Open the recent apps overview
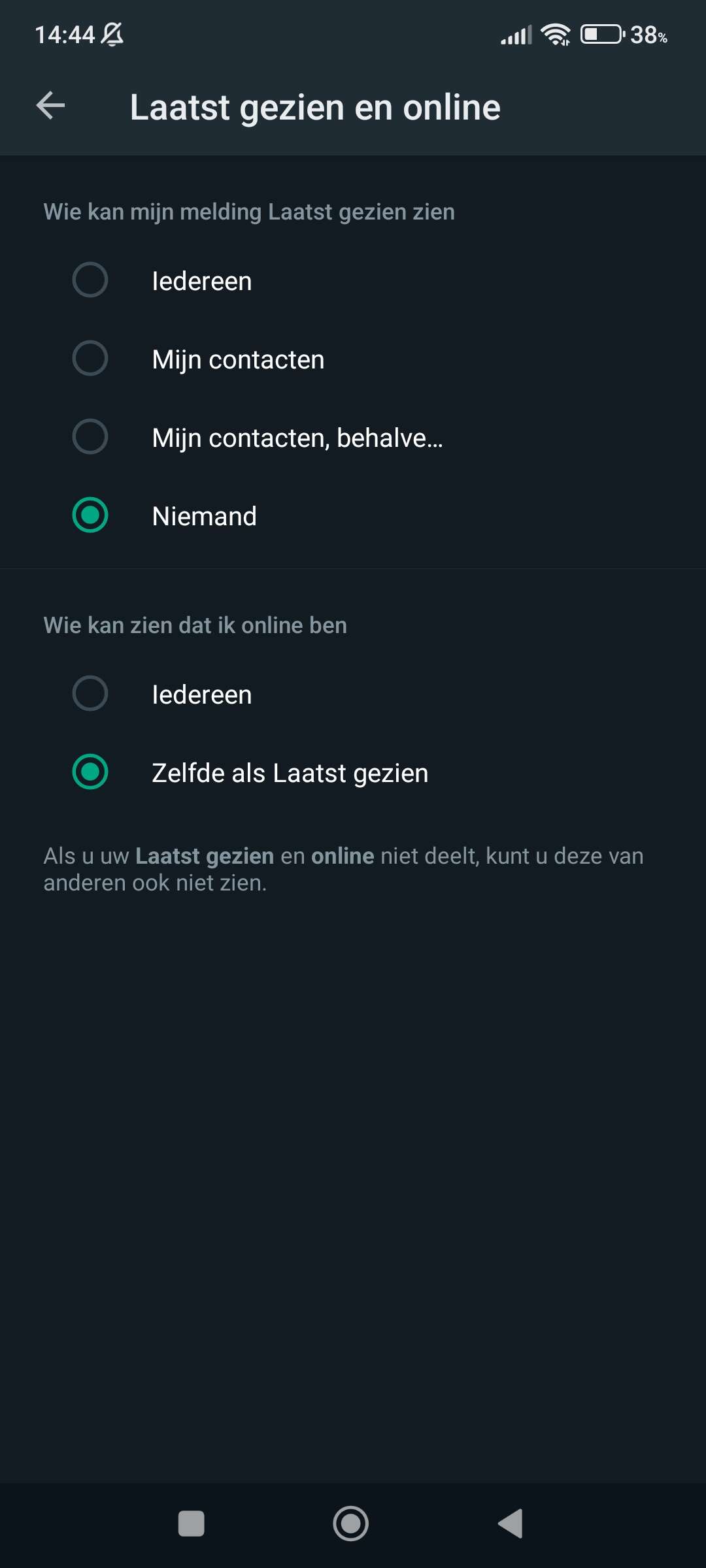The width and height of the screenshot is (706, 1568). pyautogui.click(x=192, y=1524)
